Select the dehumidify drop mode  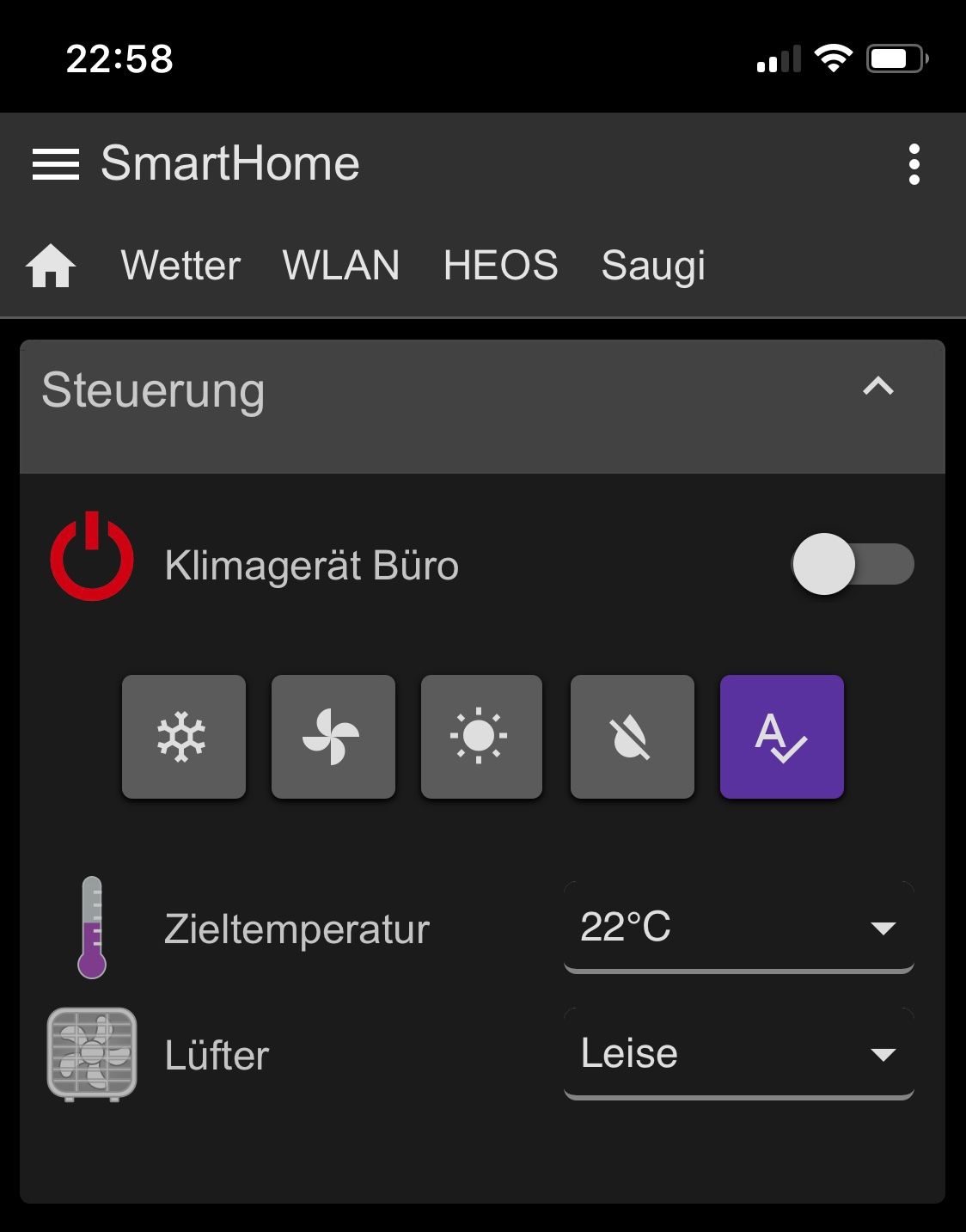[632, 737]
